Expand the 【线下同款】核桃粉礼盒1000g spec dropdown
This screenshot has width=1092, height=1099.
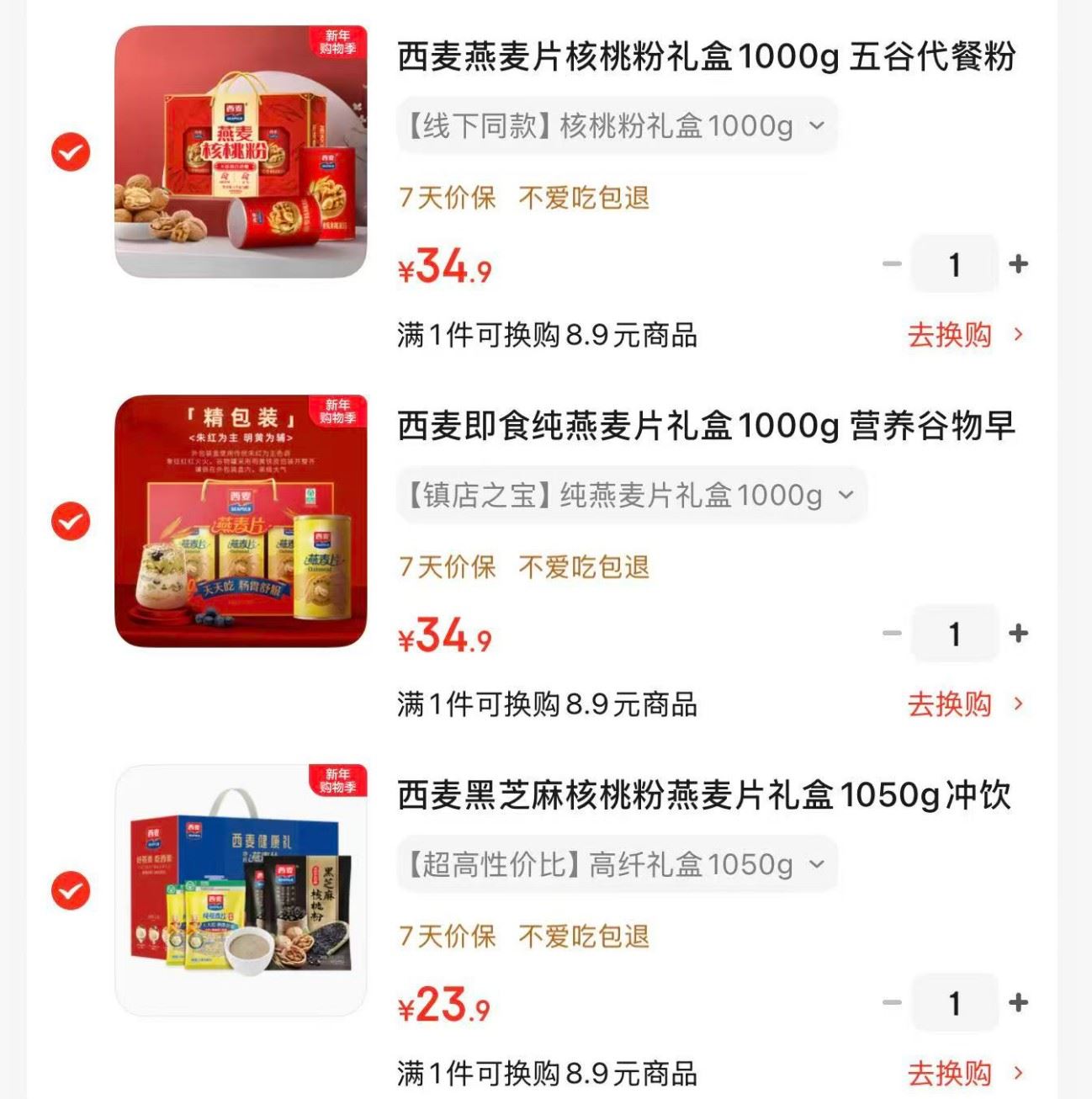coord(617,126)
